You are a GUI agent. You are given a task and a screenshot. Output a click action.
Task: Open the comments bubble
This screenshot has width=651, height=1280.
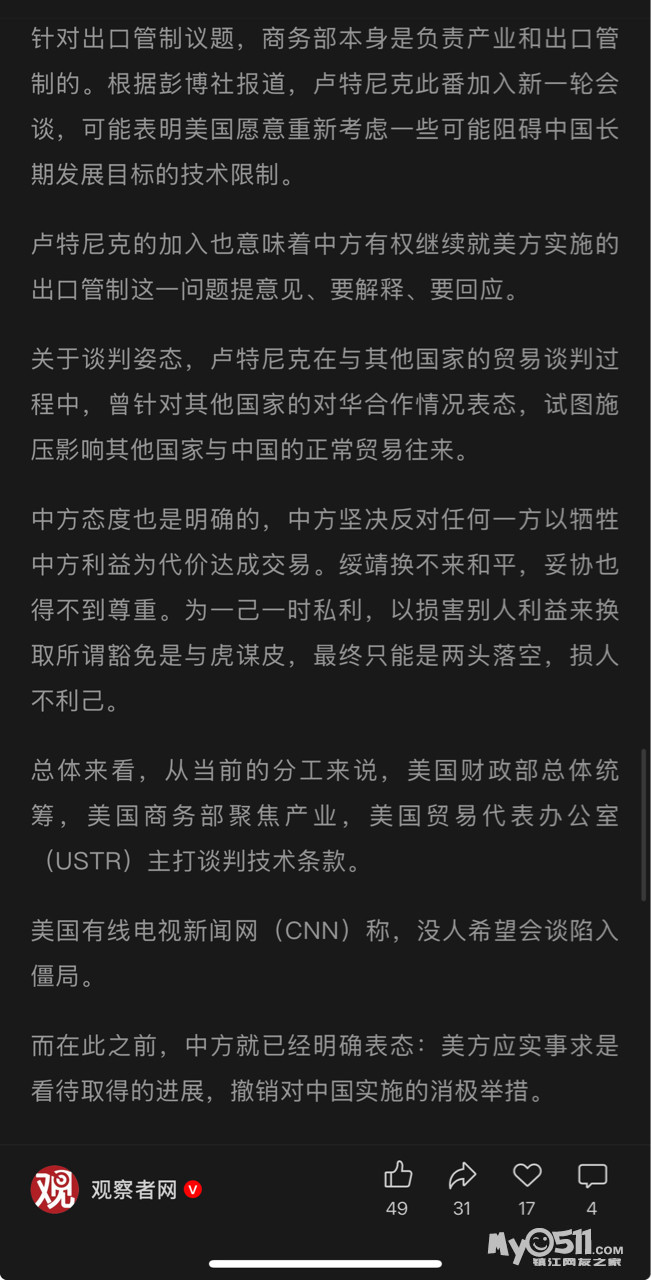click(592, 1176)
